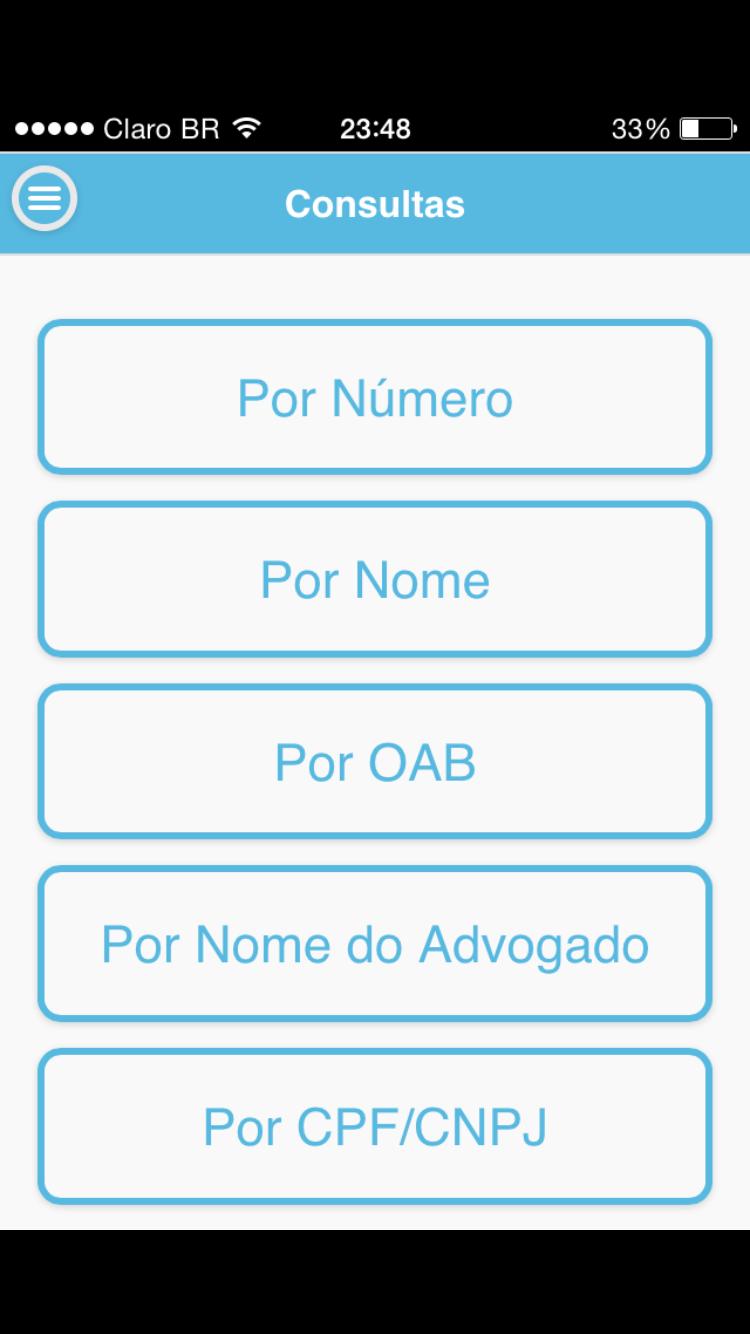Choose the Por OAB option
Screen dimensions: 750x1334
click(375, 761)
